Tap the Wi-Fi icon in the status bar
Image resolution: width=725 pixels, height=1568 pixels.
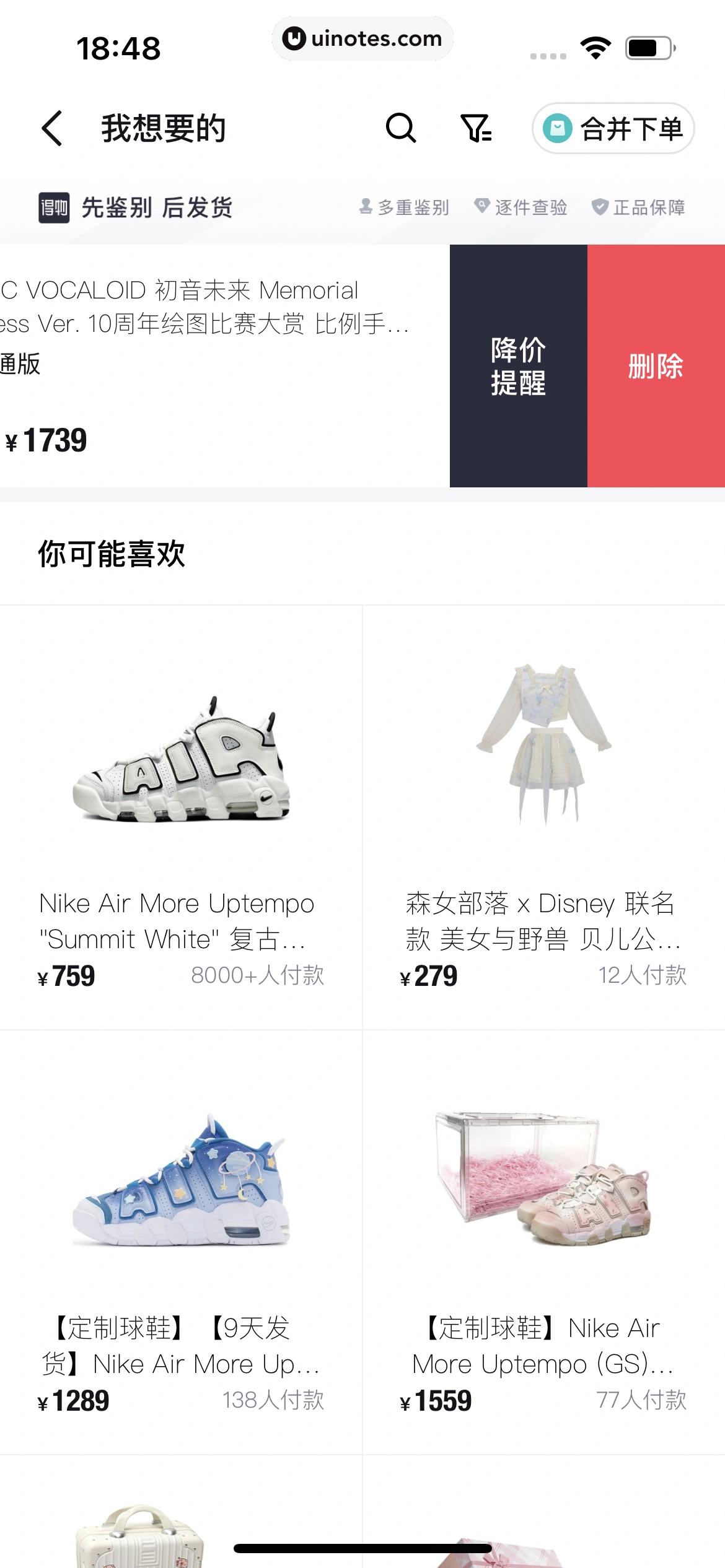click(x=595, y=45)
